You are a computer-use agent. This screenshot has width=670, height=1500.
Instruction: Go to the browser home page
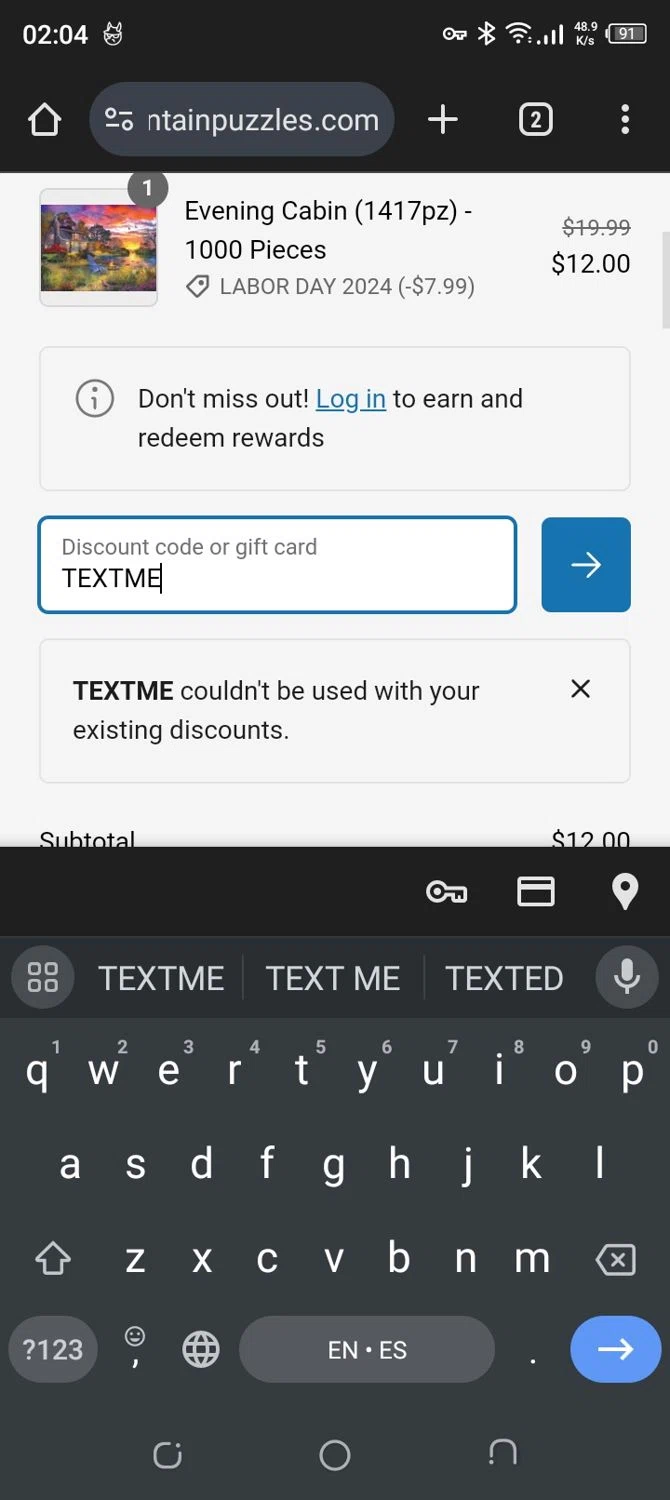pyautogui.click(x=44, y=120)
